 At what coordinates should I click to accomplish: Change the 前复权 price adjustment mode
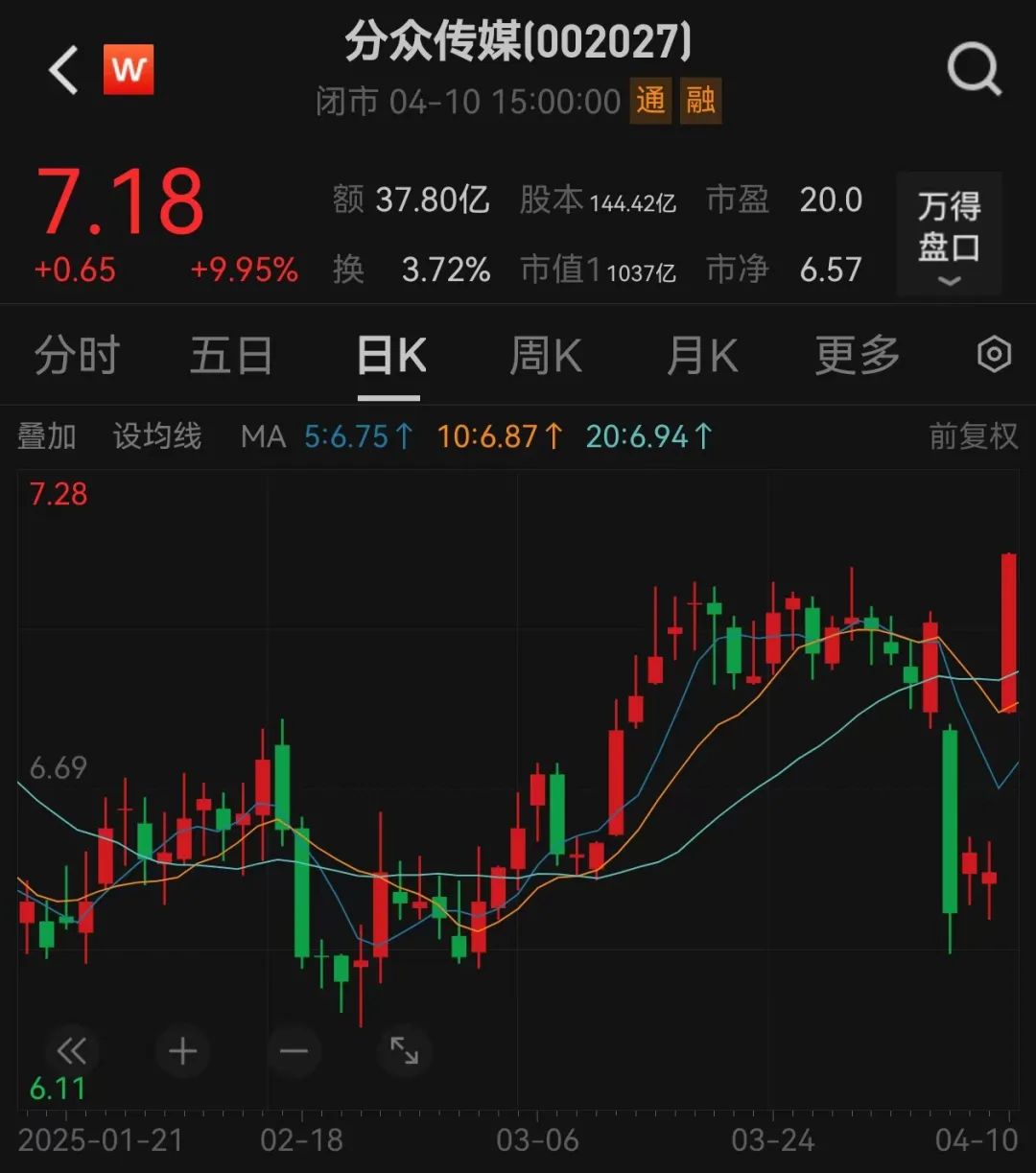click(973, 436)
